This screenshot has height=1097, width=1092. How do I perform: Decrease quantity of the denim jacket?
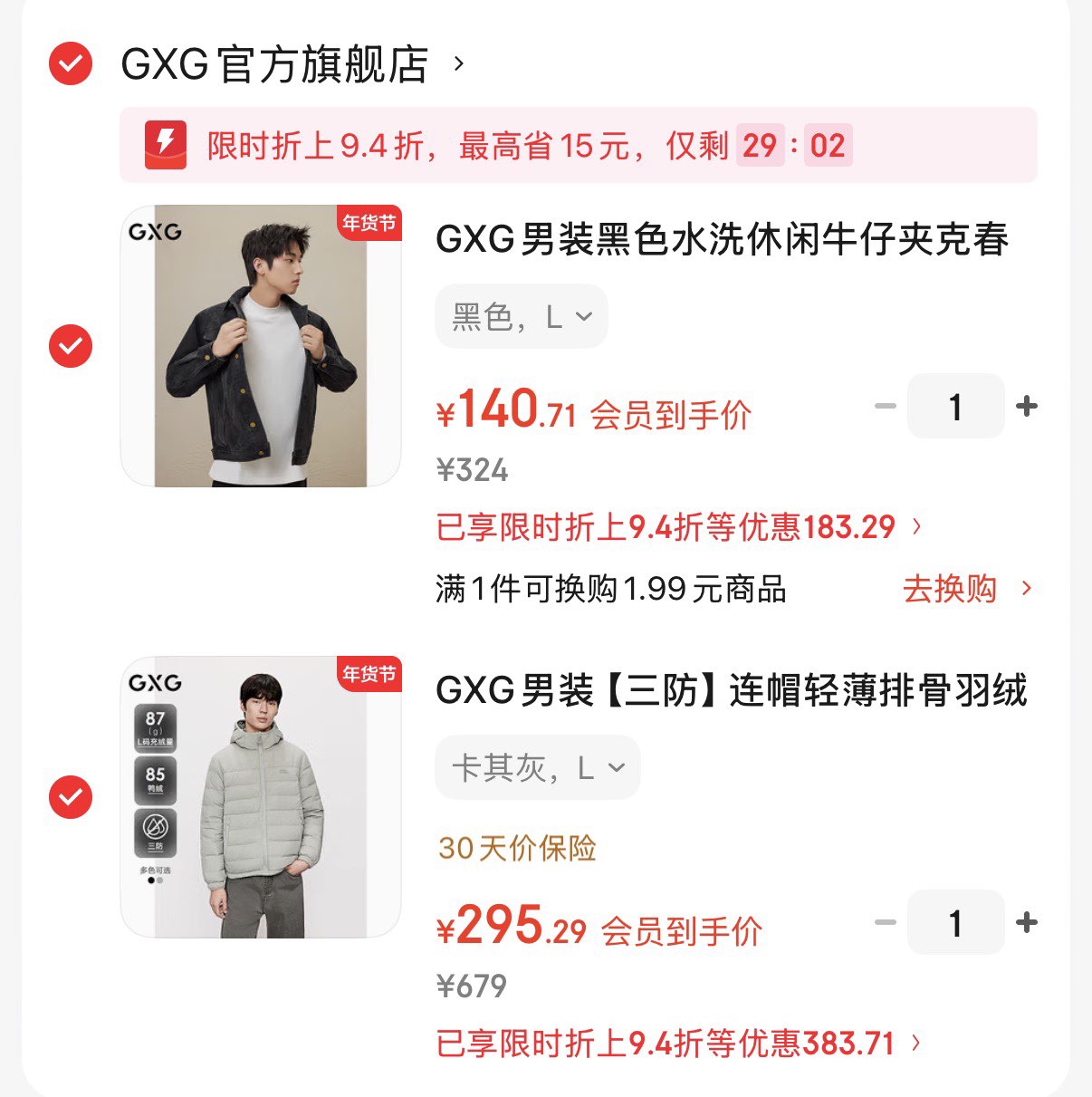886,406
